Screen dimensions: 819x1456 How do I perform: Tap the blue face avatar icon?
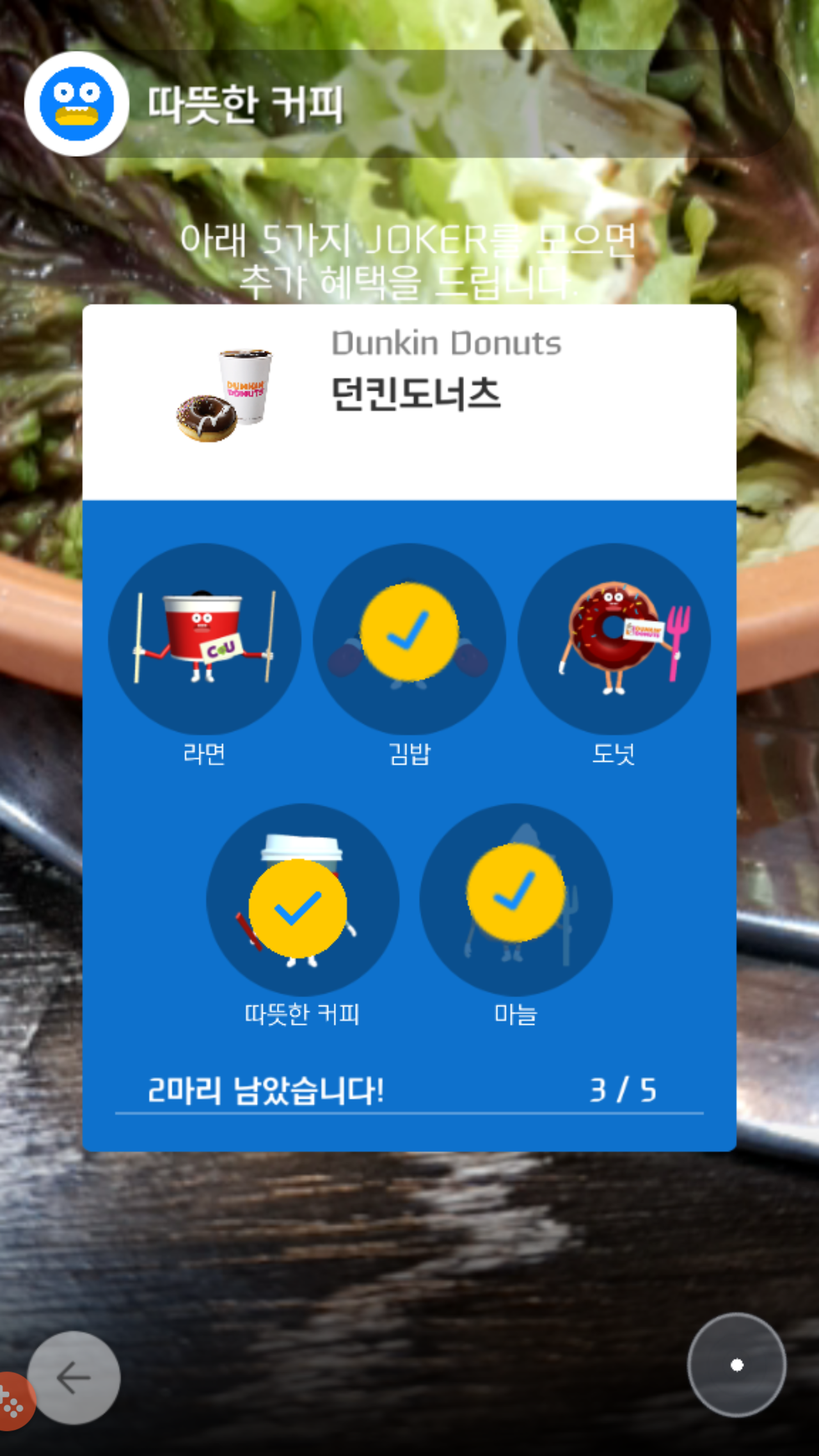click(77, 104)
